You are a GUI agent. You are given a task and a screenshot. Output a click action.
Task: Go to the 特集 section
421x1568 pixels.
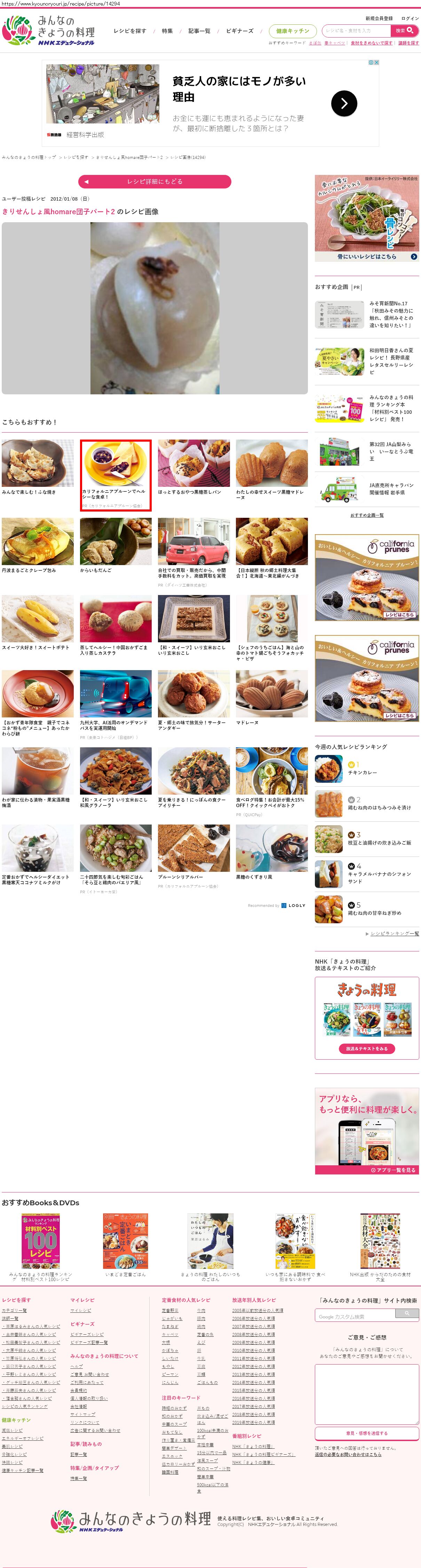tap(167, 31)
